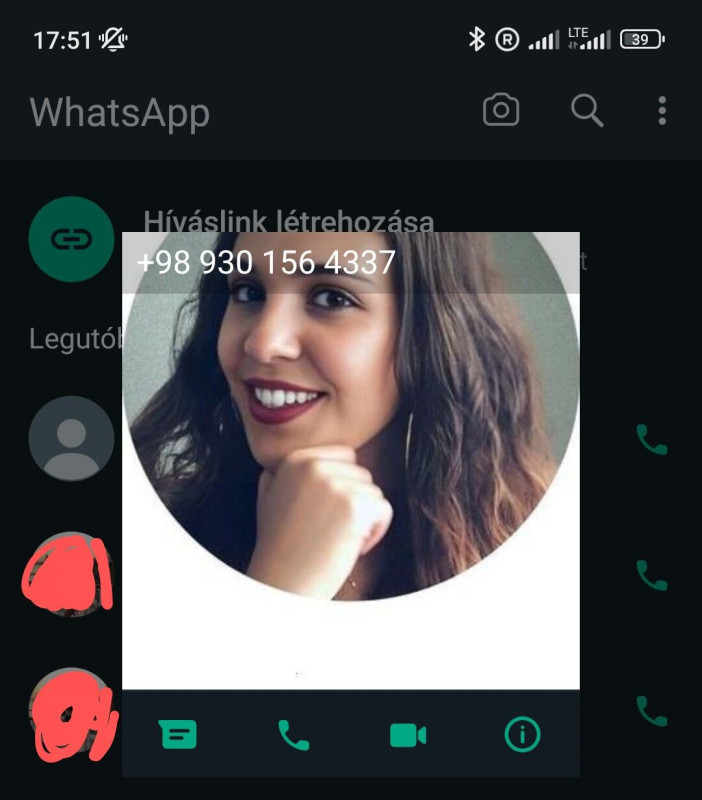Open the overflow menu
Image resolution: width=702 pixels, height=800 pixels.
point(662,111)
